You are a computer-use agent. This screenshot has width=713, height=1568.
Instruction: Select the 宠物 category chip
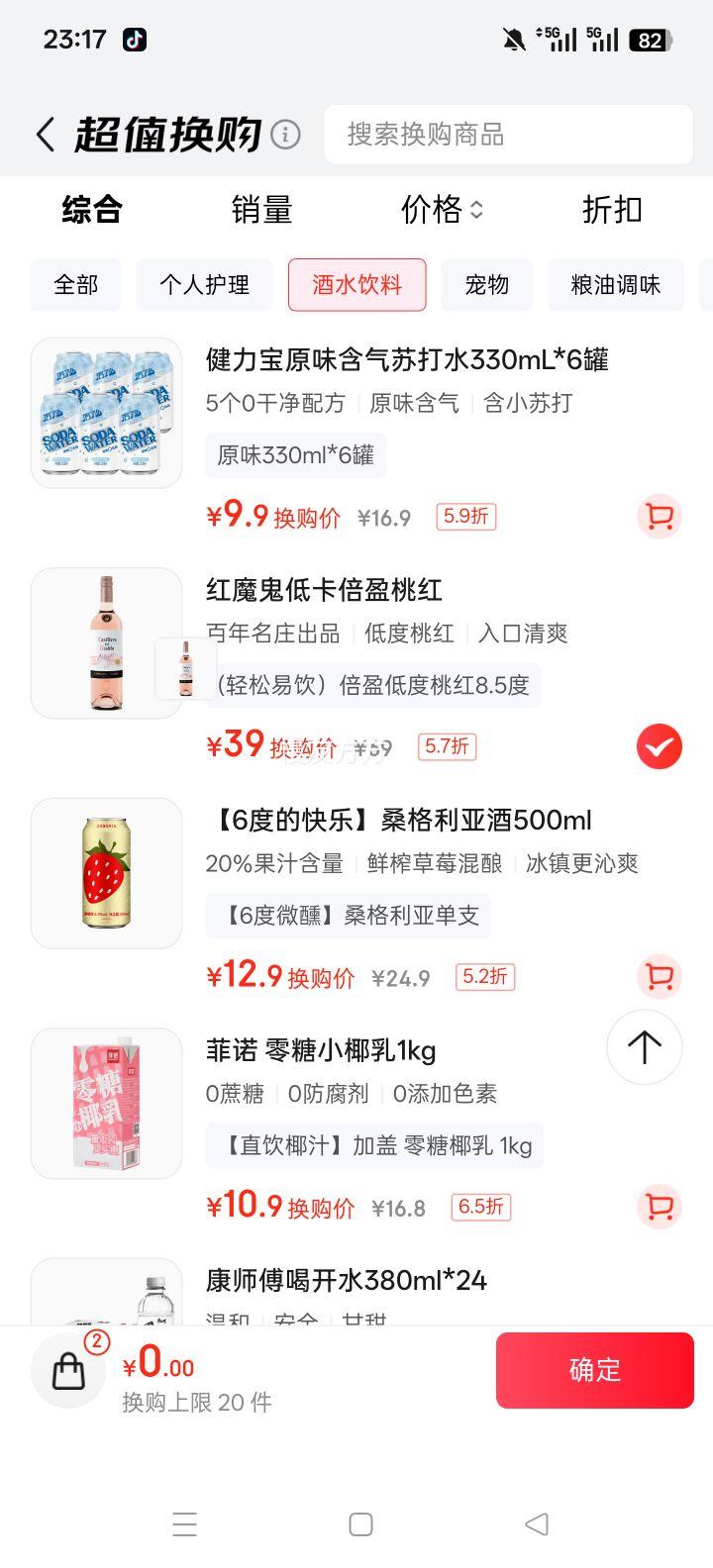[x=487, y=285]
